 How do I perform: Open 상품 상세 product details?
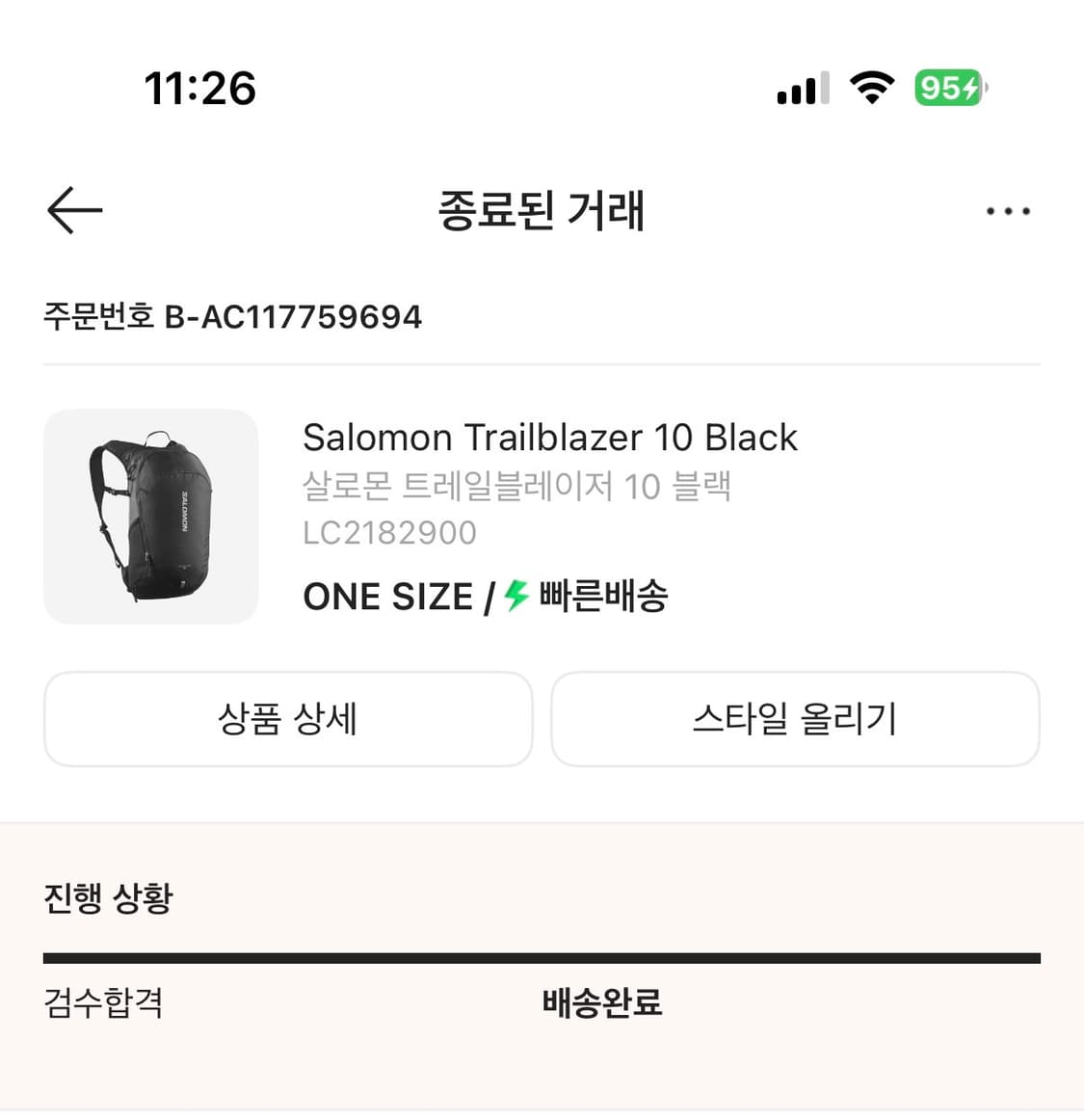pyautogui.click(x=288, y=719)
